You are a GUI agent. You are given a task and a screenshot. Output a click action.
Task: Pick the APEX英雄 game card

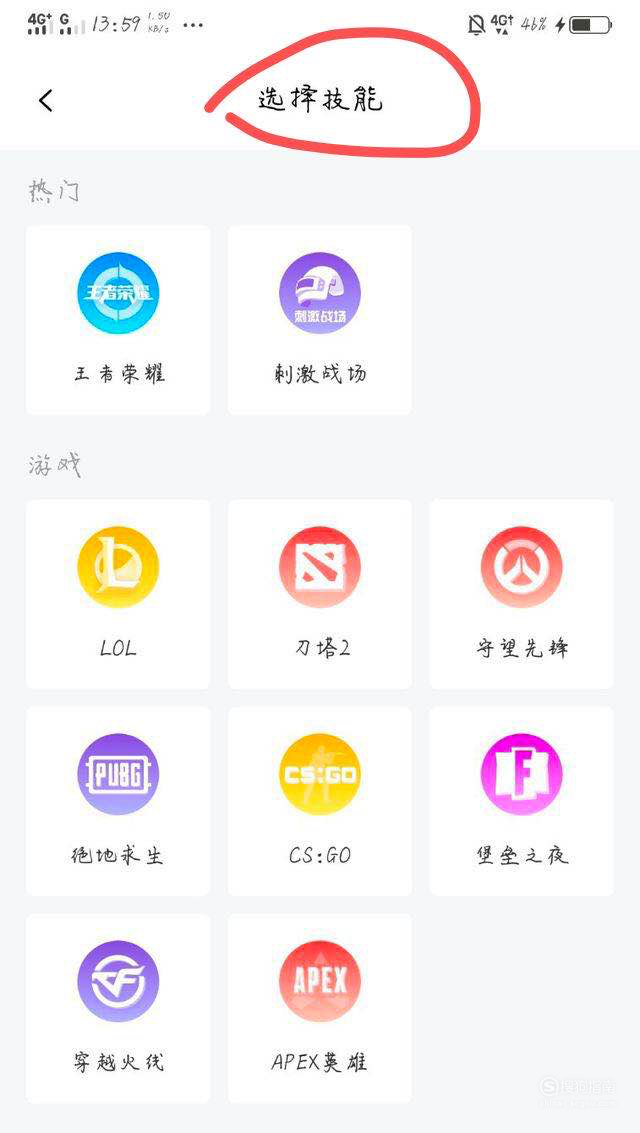320,1008
